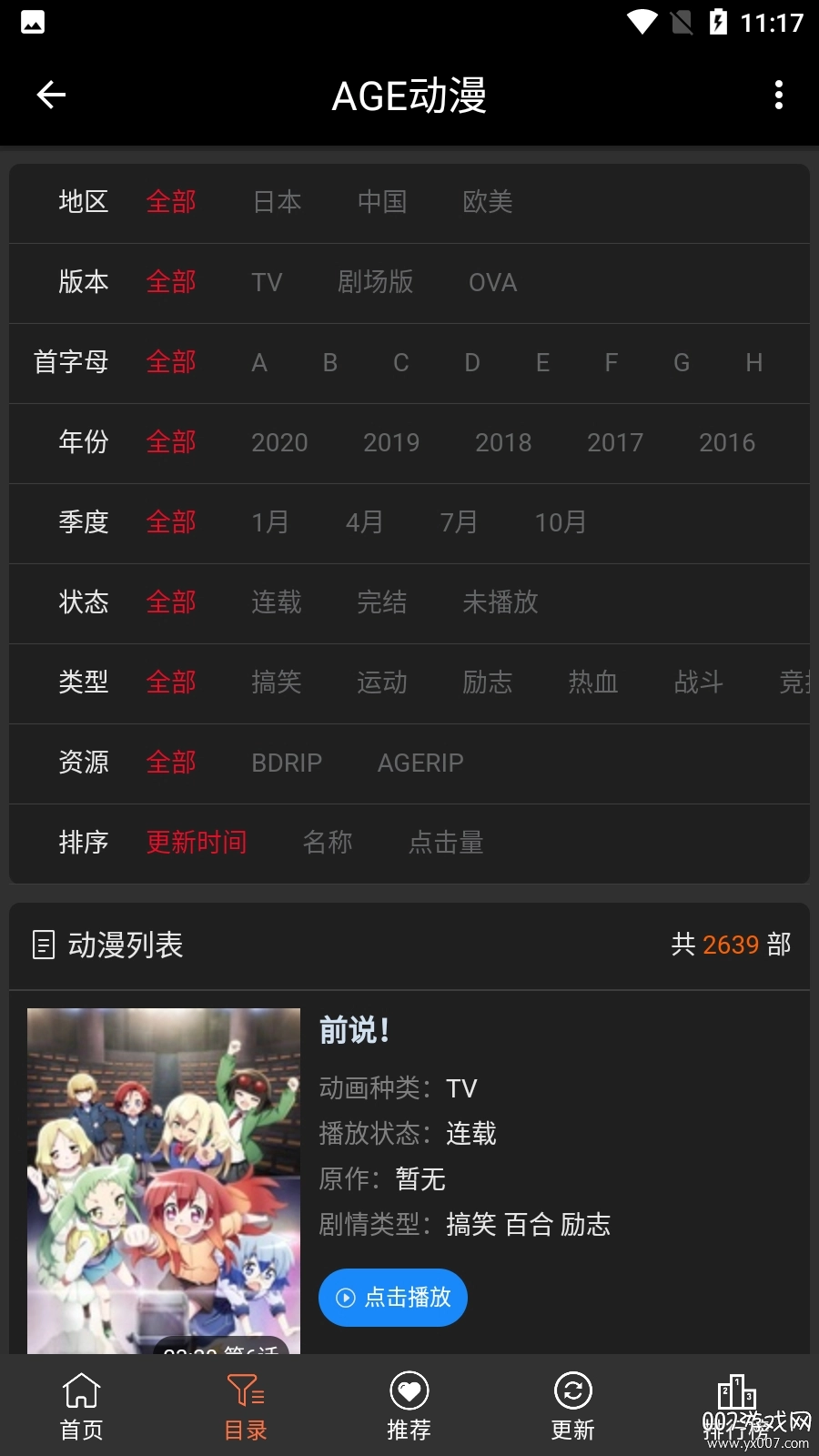The image size is (819, 1456).
Task: Open the three-dot overflow menu
Action: coord(778,95)
